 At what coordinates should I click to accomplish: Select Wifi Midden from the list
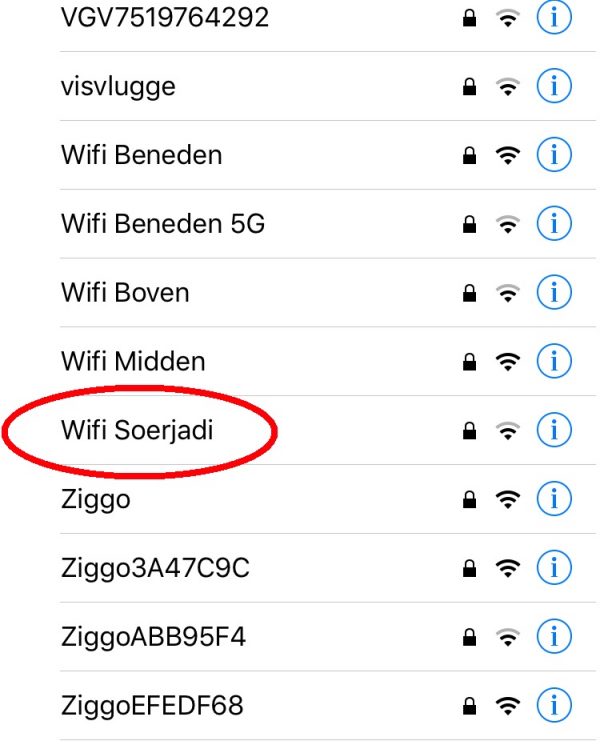point(133,361)
